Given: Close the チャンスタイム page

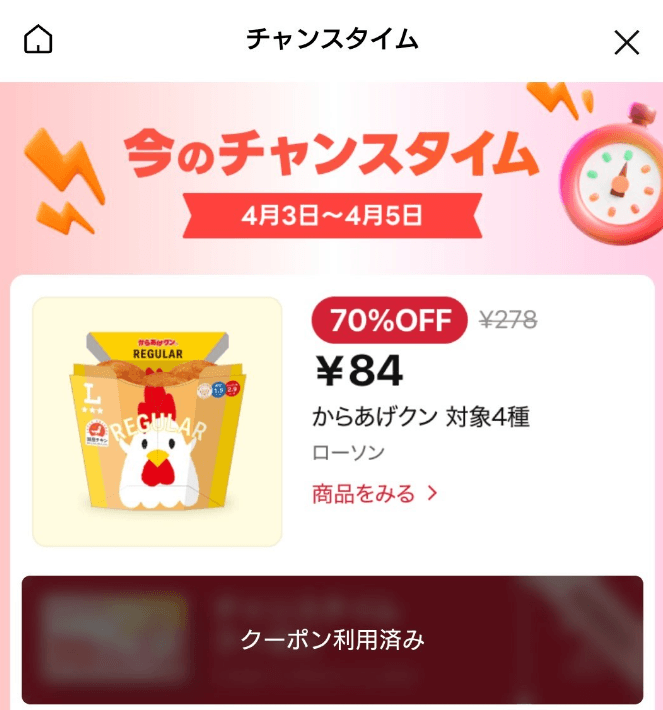Looking at the screenshot, I should (x=626, y=41).
